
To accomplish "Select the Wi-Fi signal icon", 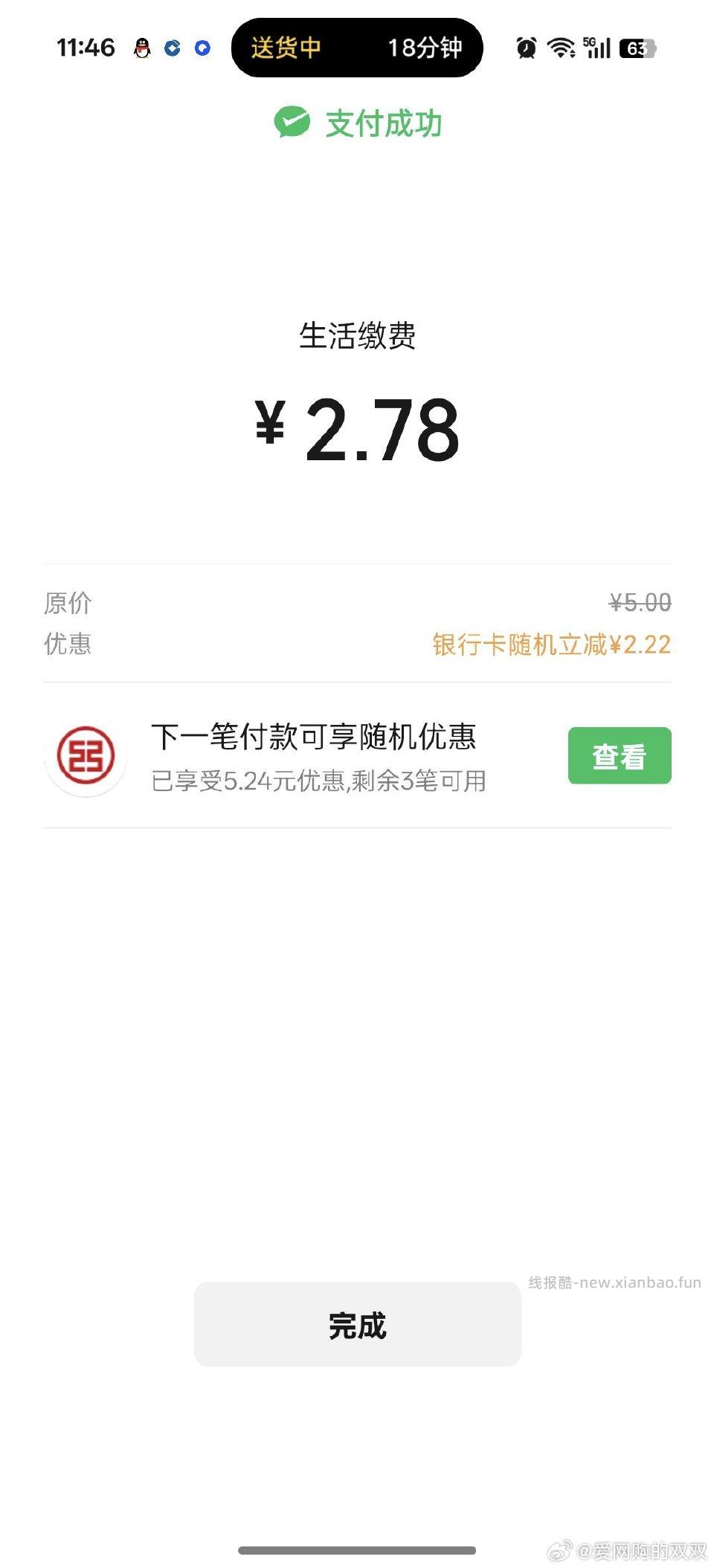I will point(559,48).
